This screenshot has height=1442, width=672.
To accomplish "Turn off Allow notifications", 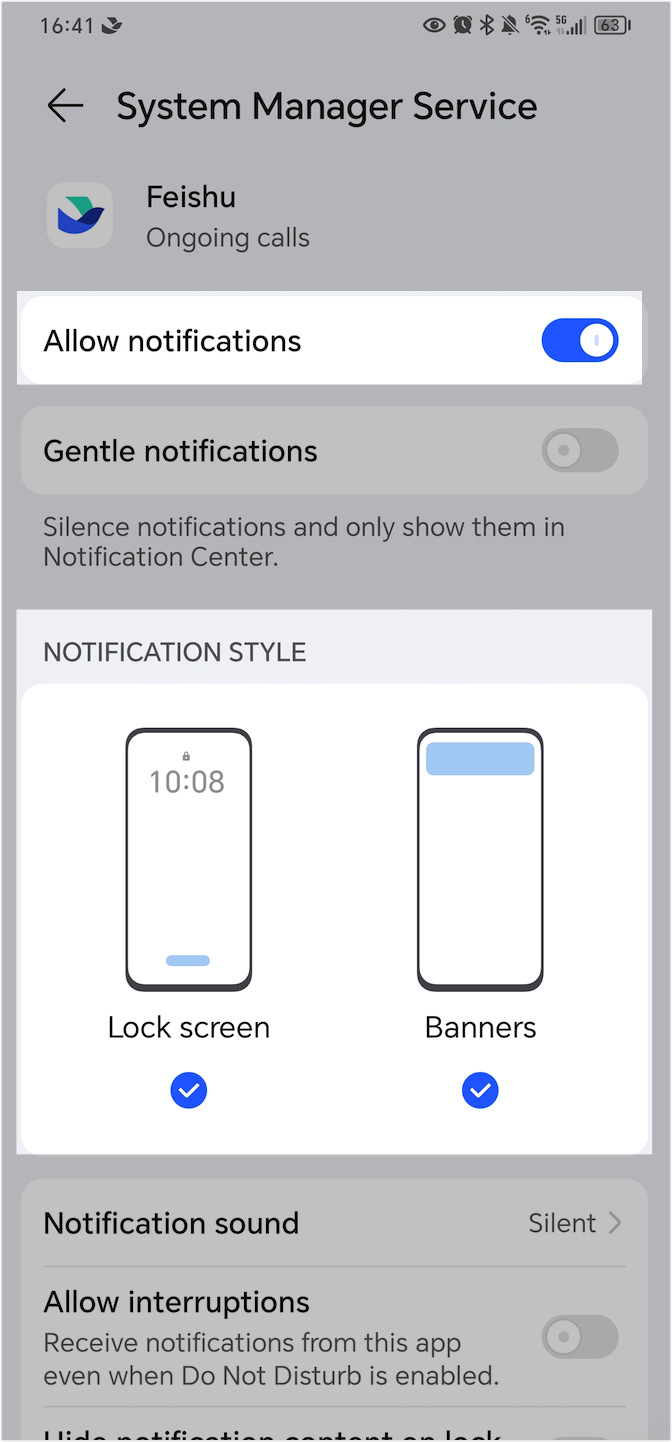I will click(x=579, y=341).
